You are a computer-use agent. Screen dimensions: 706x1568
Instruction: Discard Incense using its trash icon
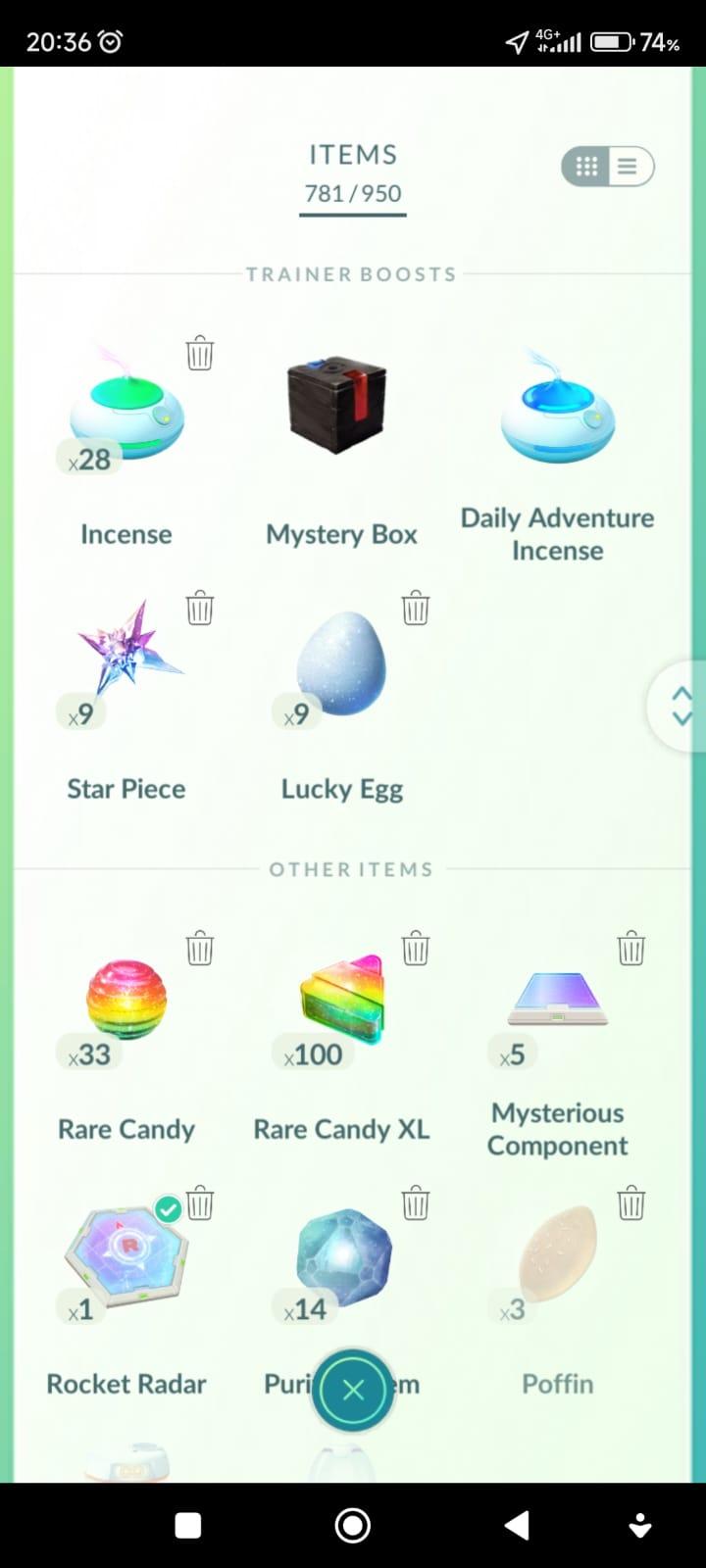(x=200, y=353)
